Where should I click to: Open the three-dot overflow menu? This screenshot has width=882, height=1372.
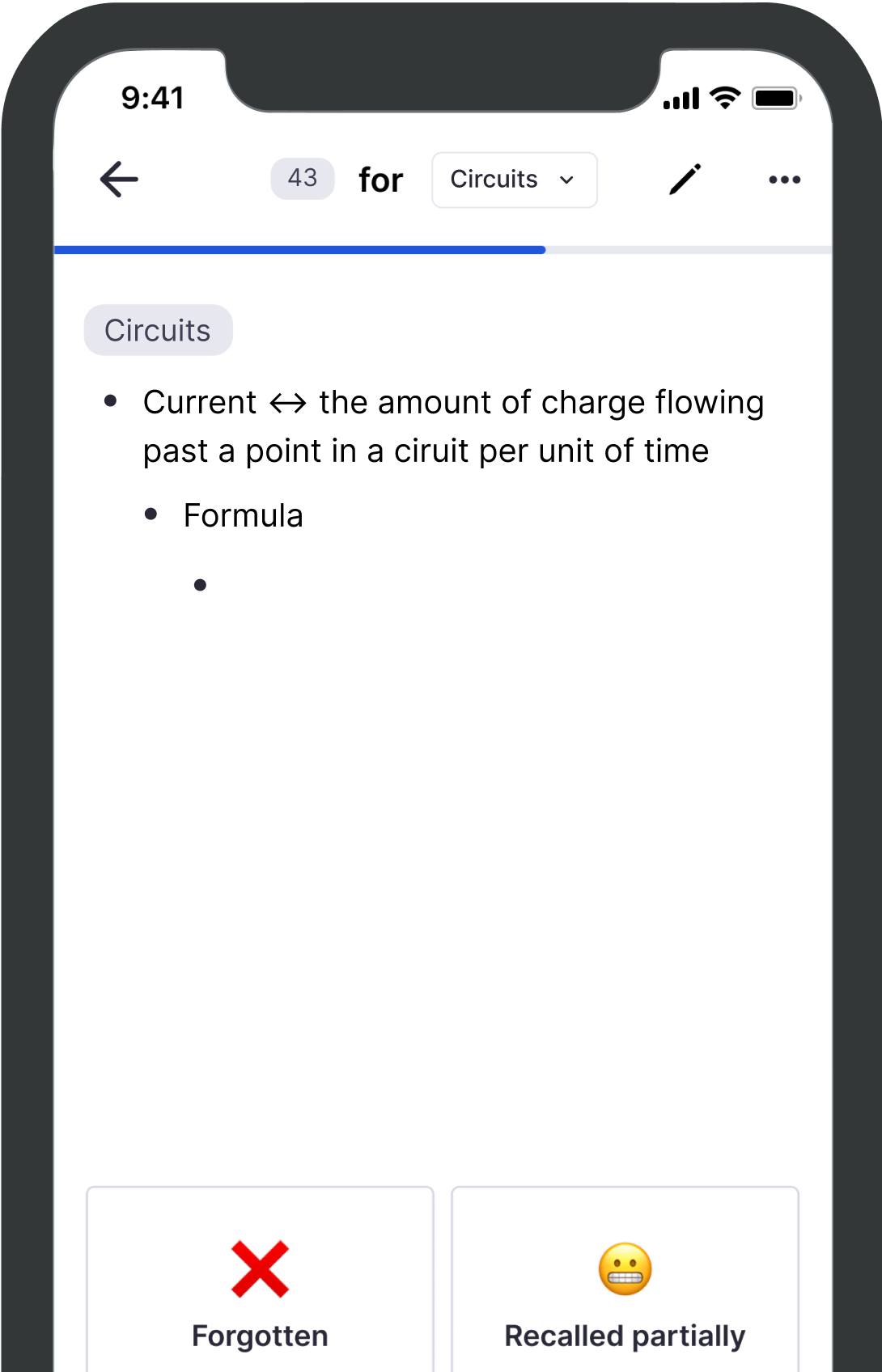784,180
